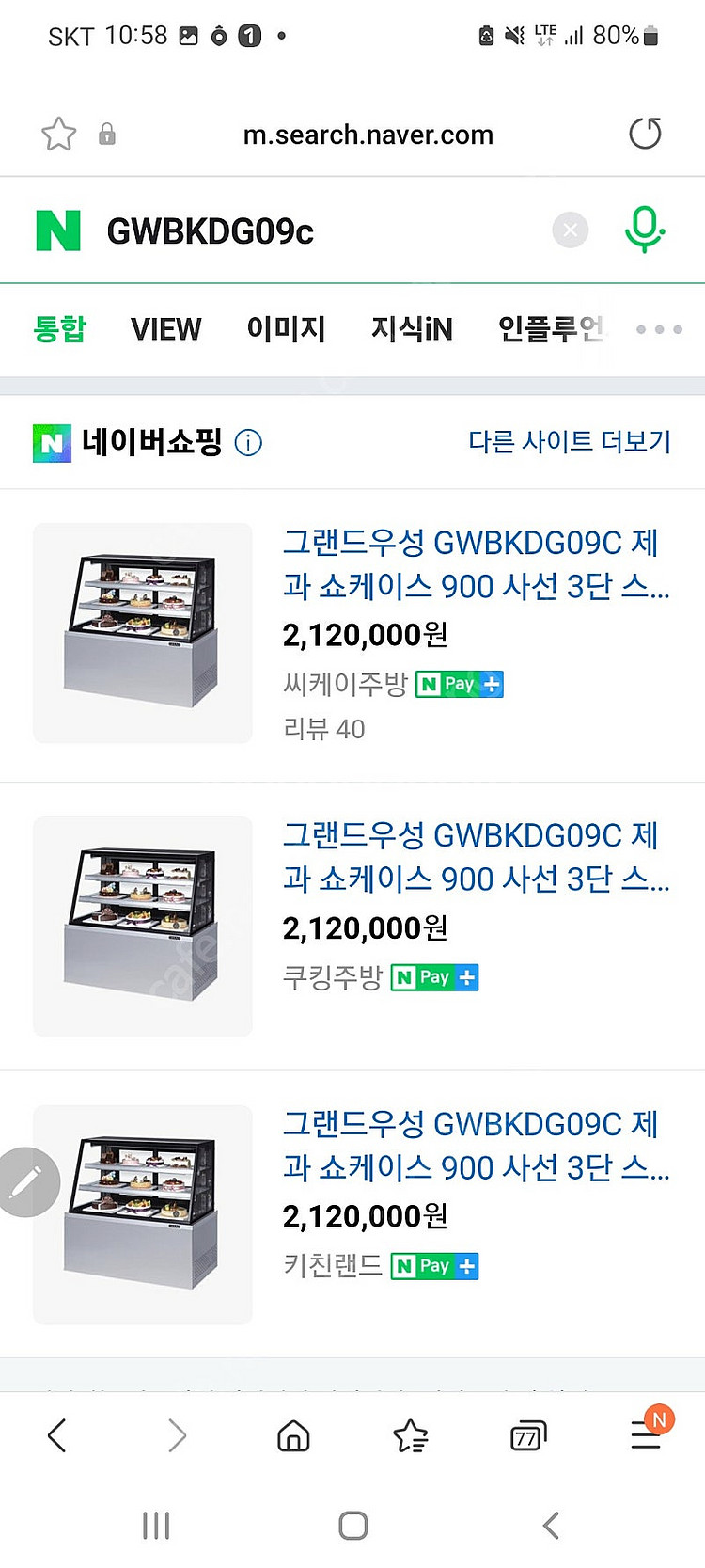Open the menu with the N badge

645,1435
